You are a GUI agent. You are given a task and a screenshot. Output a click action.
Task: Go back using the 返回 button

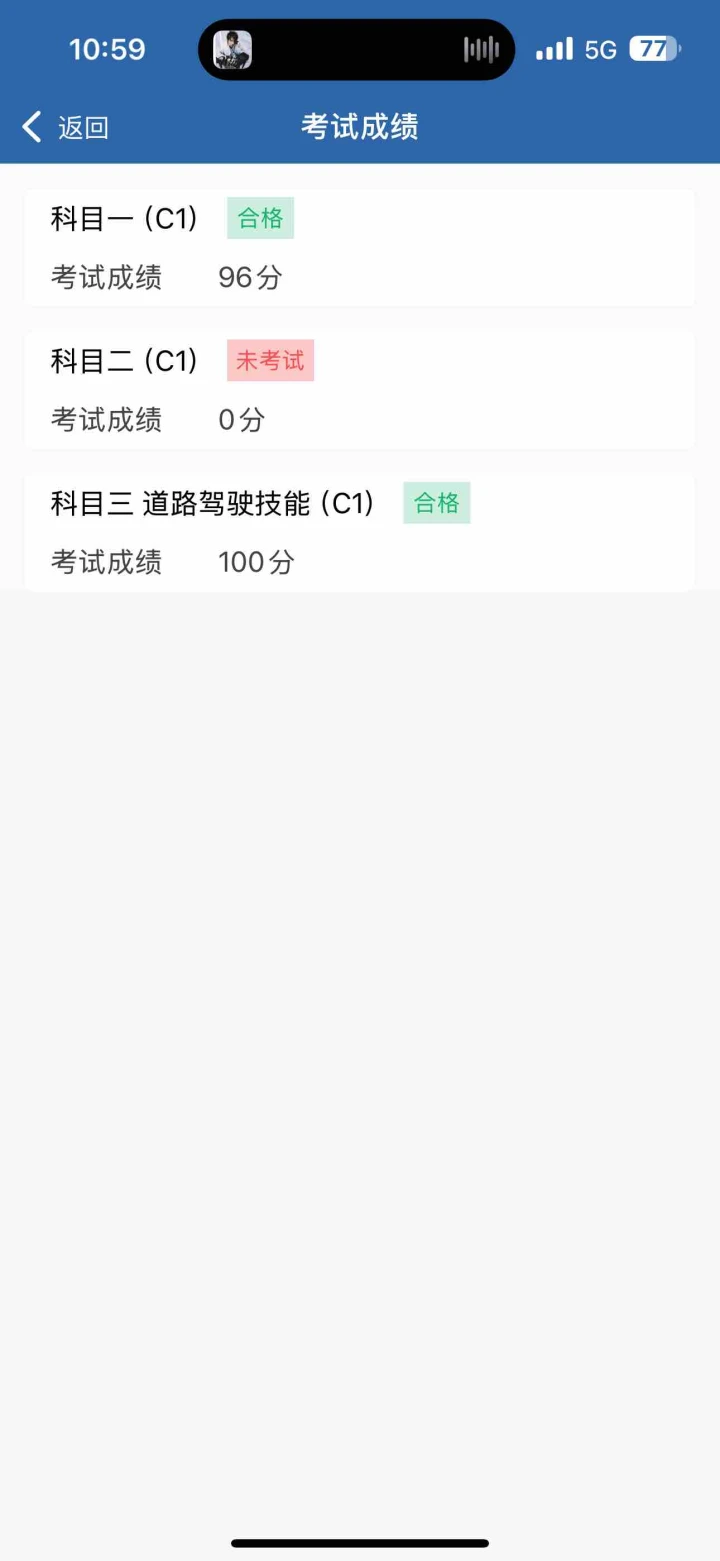(x=66, y=127)
